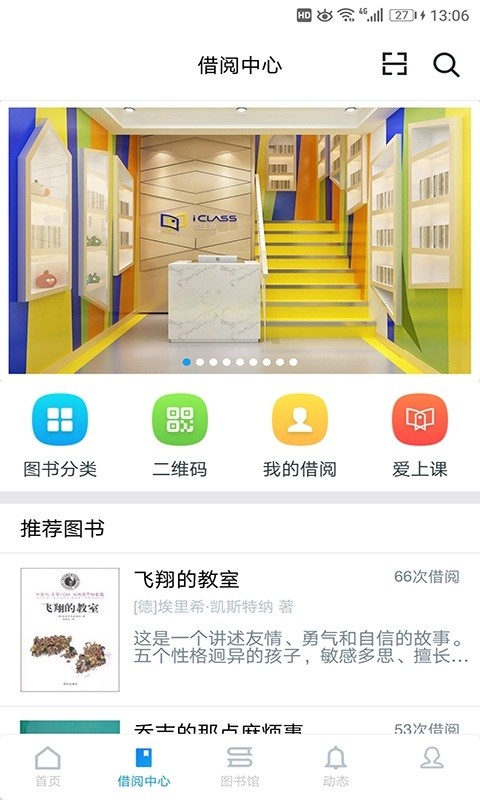Switch to the 图书馆 library tab
This screenshot has height=800, width=480.
240,766
